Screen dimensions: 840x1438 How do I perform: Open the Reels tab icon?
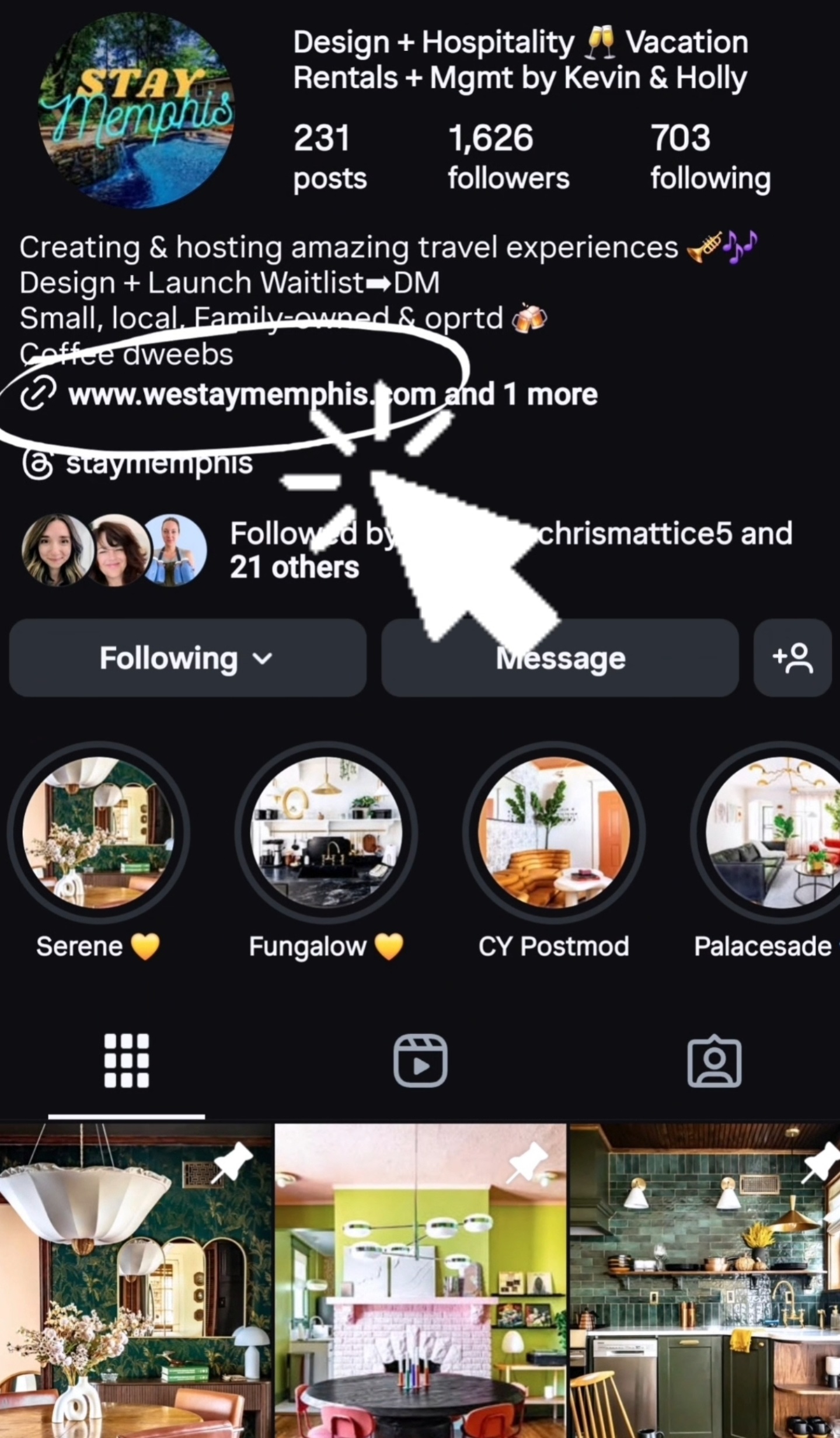coord(420,1061)
